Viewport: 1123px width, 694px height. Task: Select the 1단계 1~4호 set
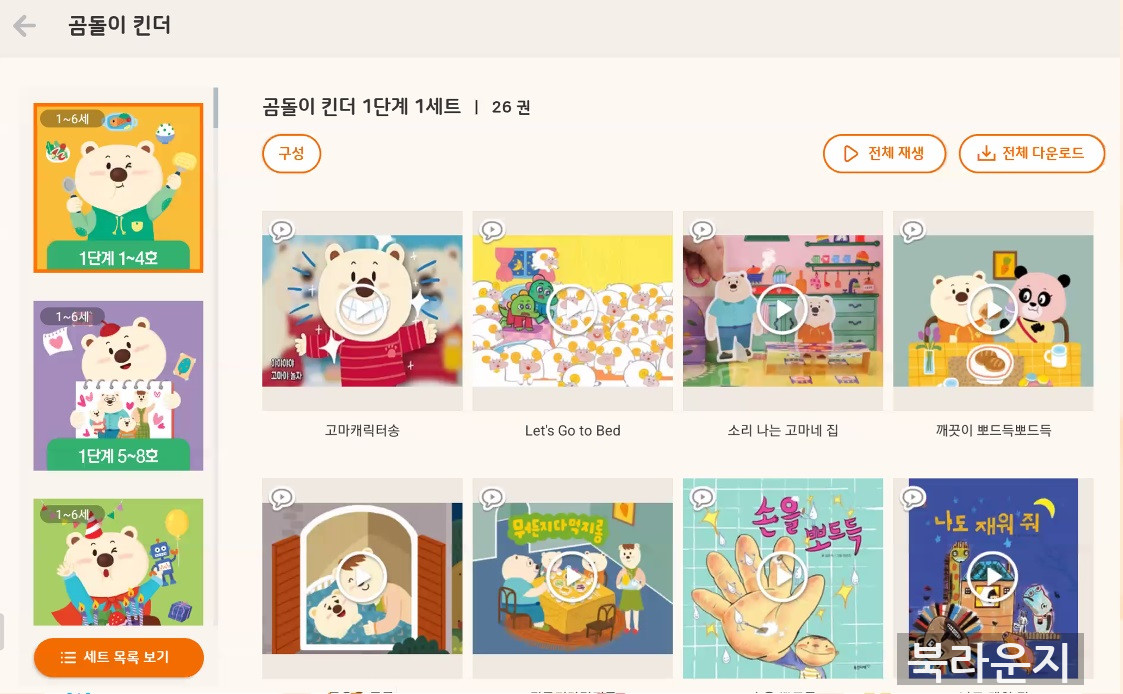(x=118, y=188)
